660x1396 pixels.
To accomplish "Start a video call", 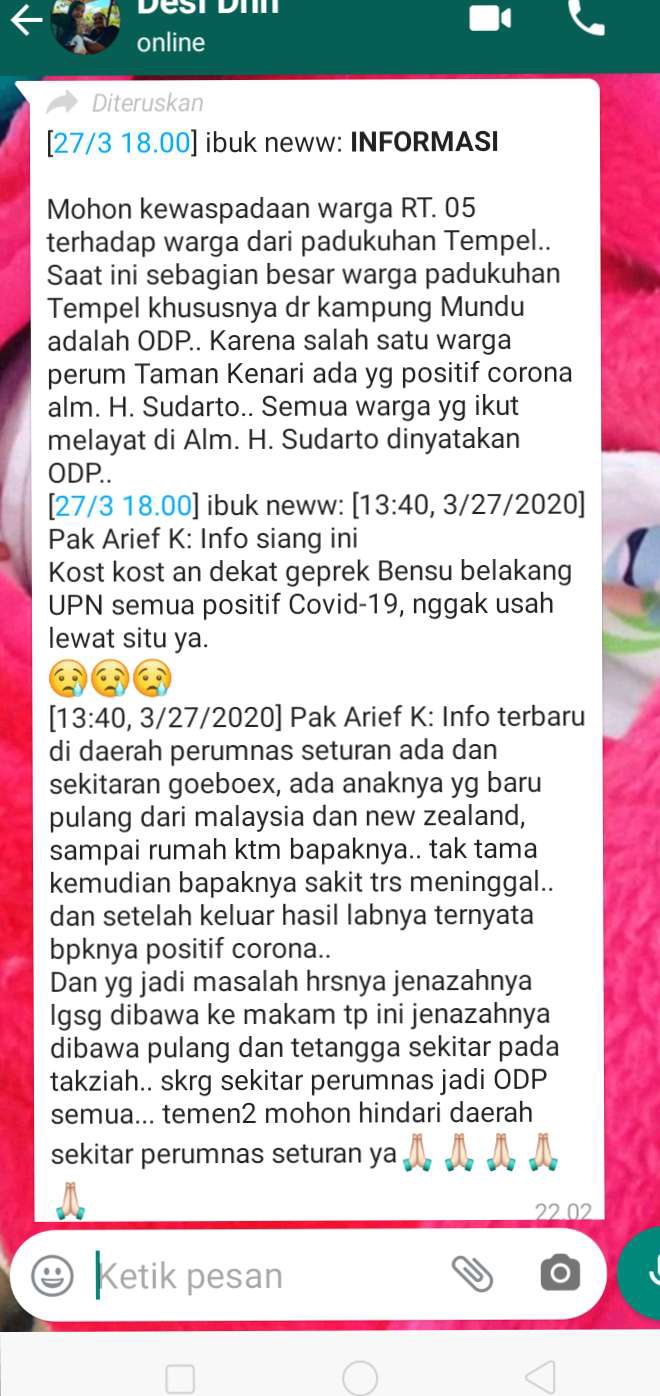I will 490,19.
